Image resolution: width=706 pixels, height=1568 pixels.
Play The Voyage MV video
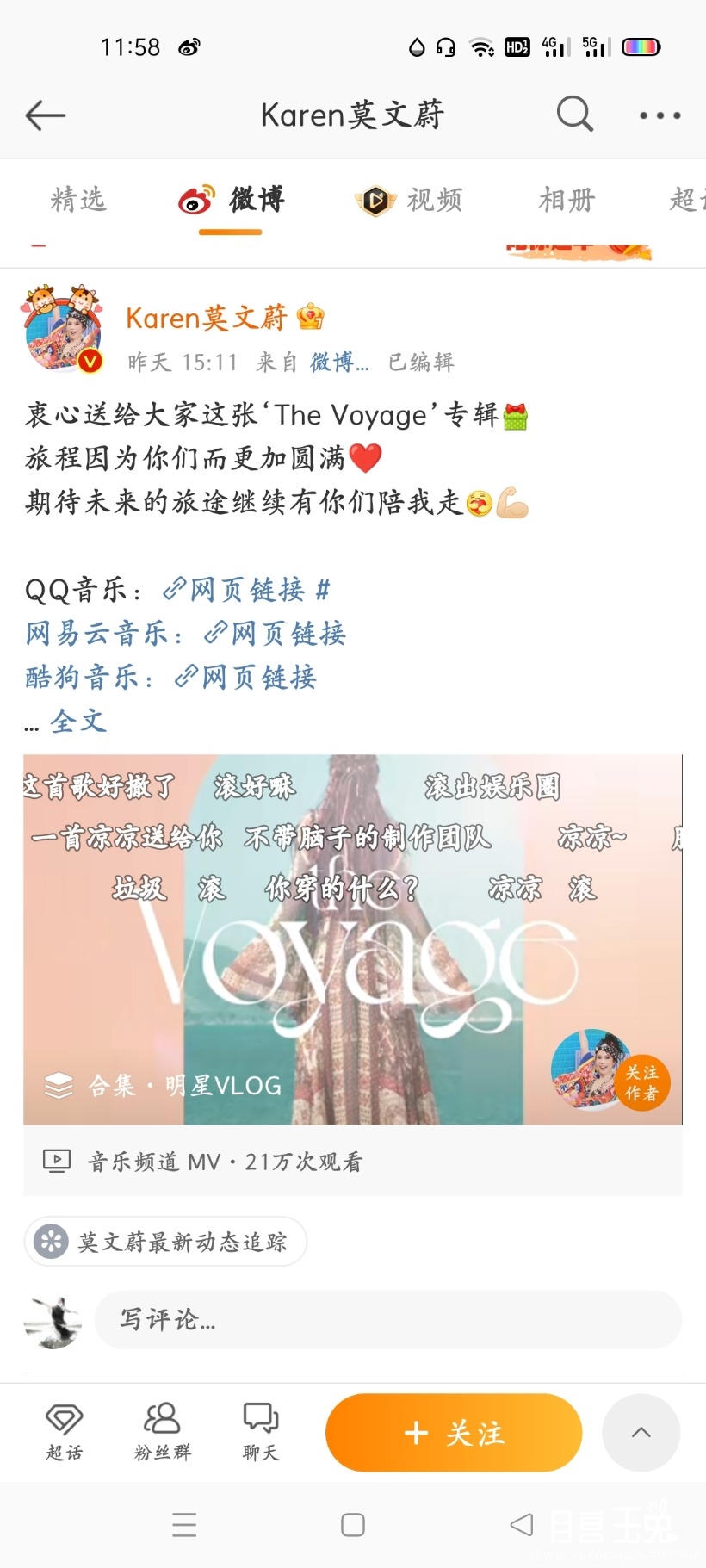tap(353, 939)
